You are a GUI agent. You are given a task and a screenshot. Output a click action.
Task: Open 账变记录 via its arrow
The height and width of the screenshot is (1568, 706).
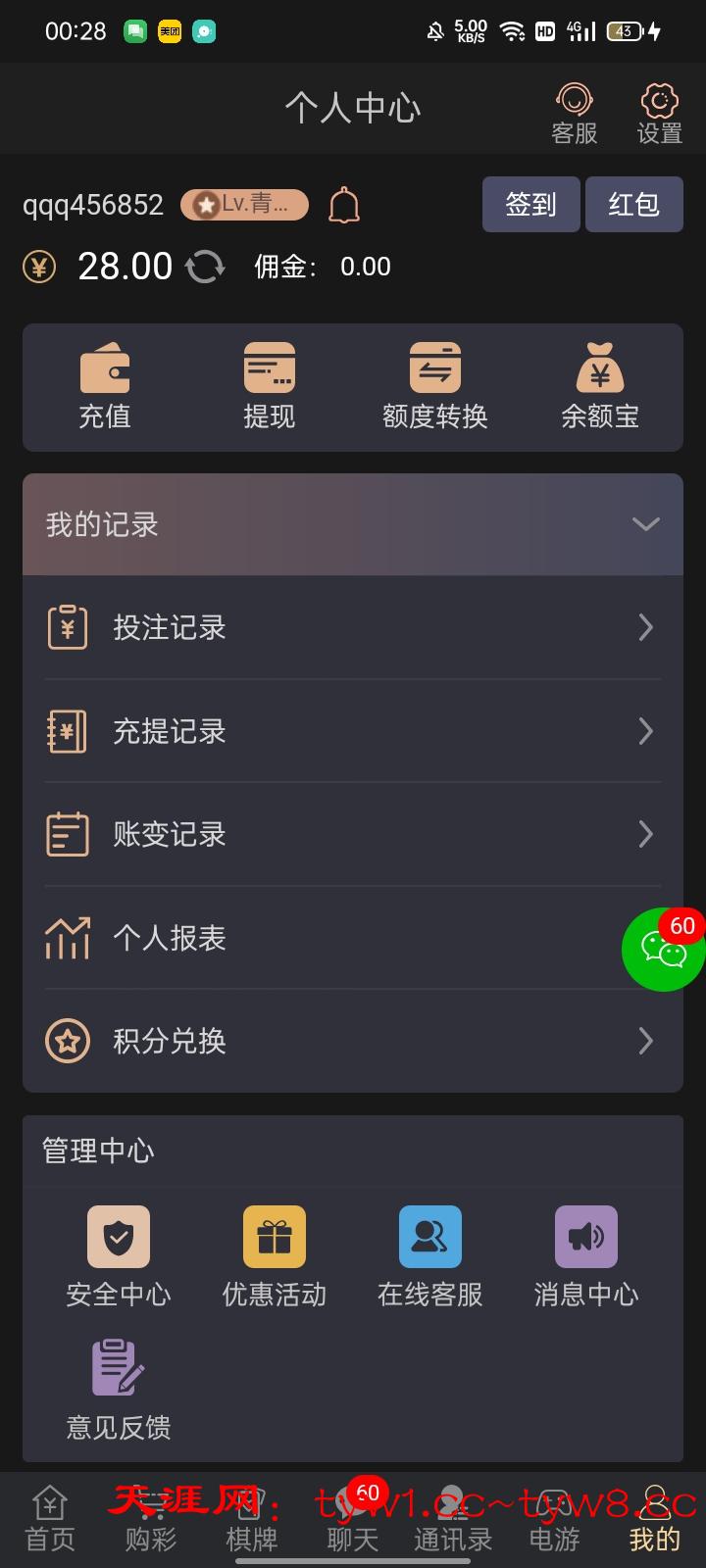(x=645, y=834)
